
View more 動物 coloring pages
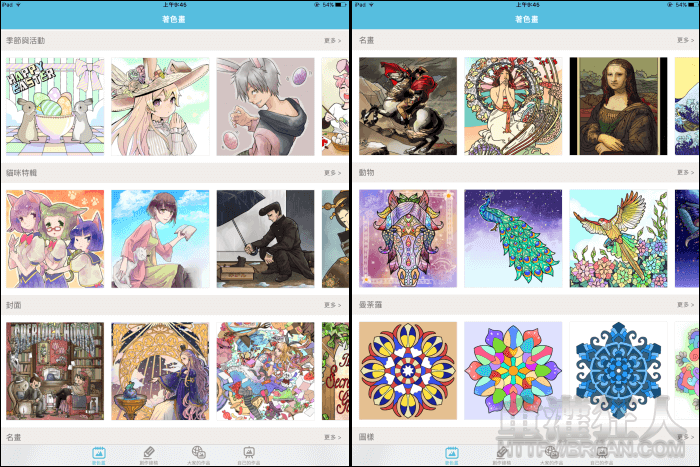(683, 173)
